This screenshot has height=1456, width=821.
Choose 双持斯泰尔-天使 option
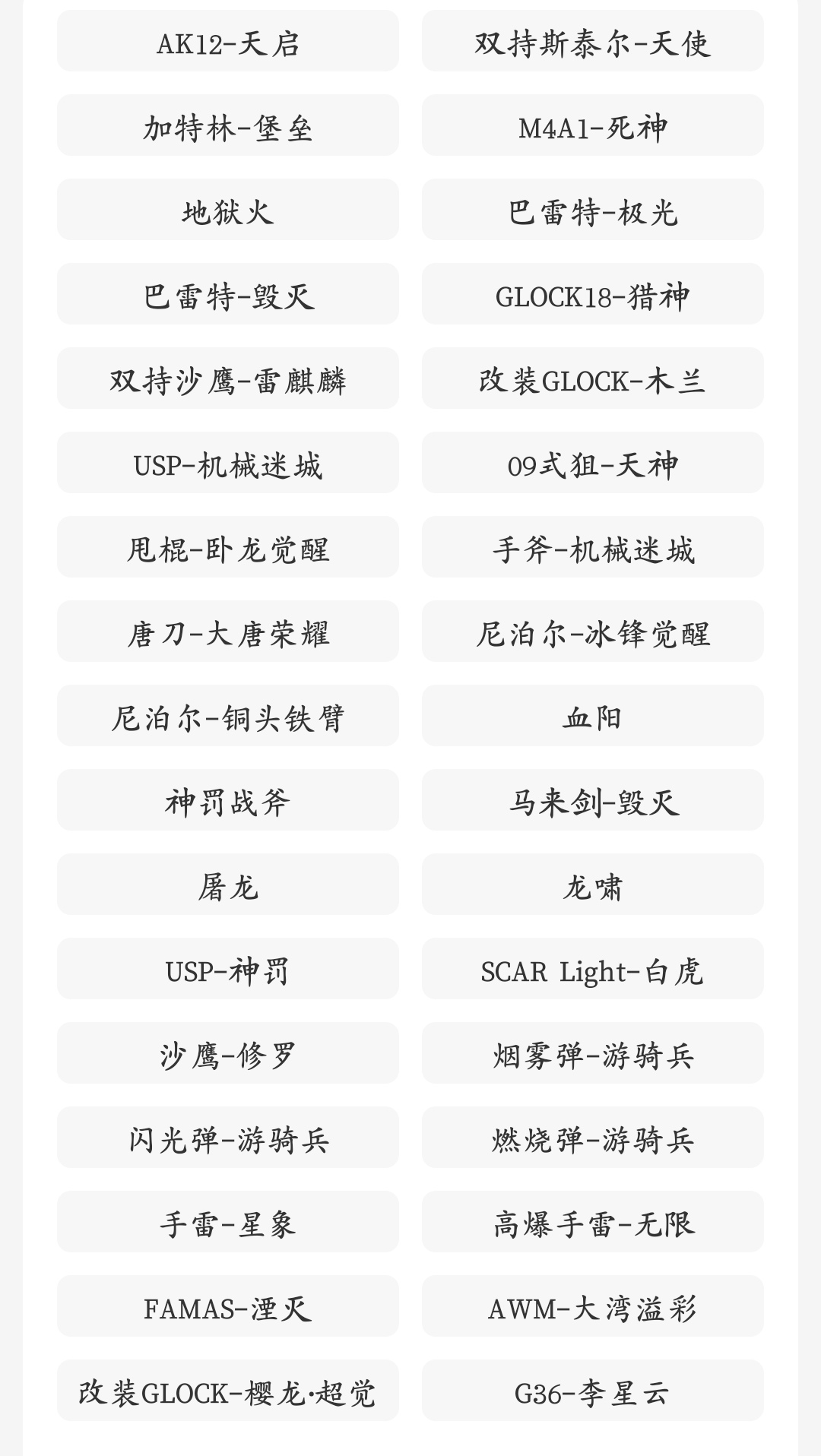(593, 42)
